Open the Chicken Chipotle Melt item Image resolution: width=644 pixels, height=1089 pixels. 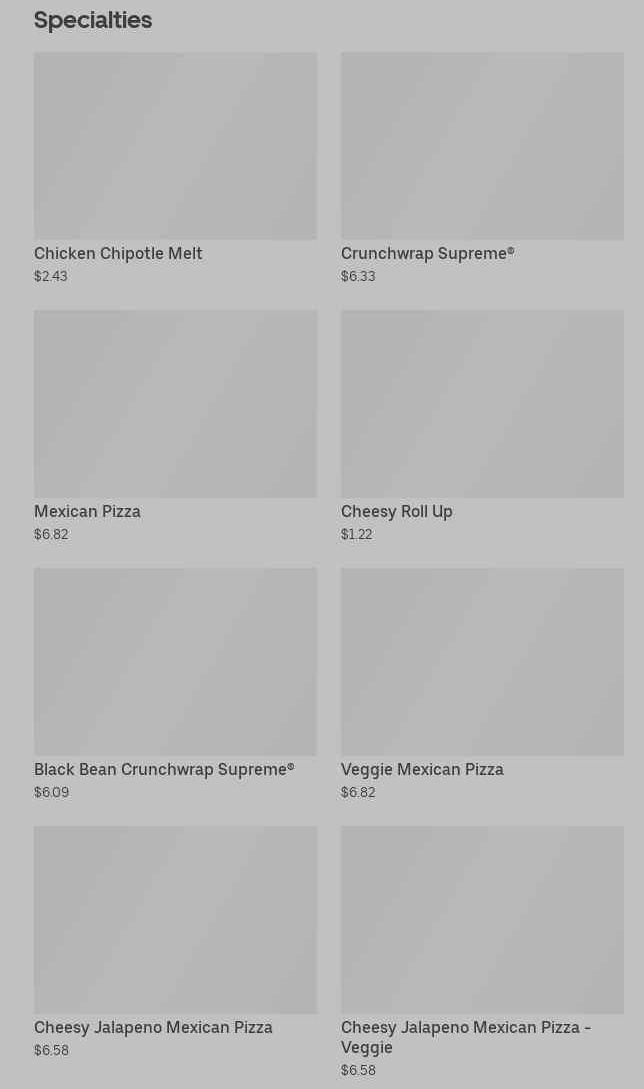[175, 168]
